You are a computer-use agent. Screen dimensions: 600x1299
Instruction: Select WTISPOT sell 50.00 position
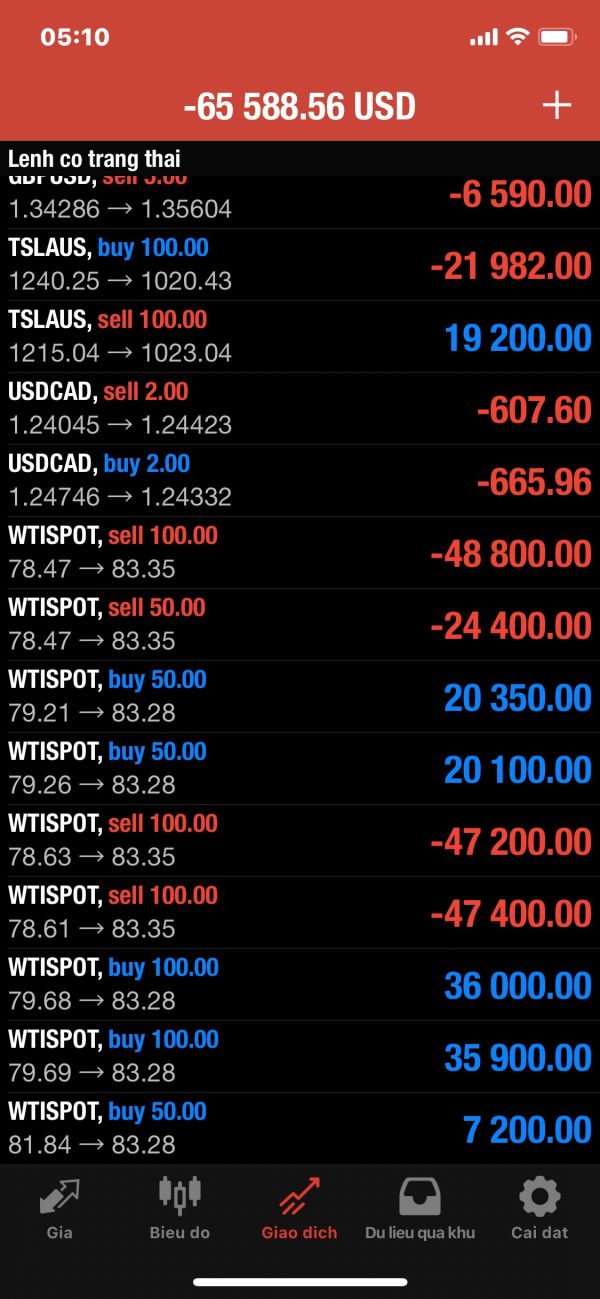(x=300, y=625)
